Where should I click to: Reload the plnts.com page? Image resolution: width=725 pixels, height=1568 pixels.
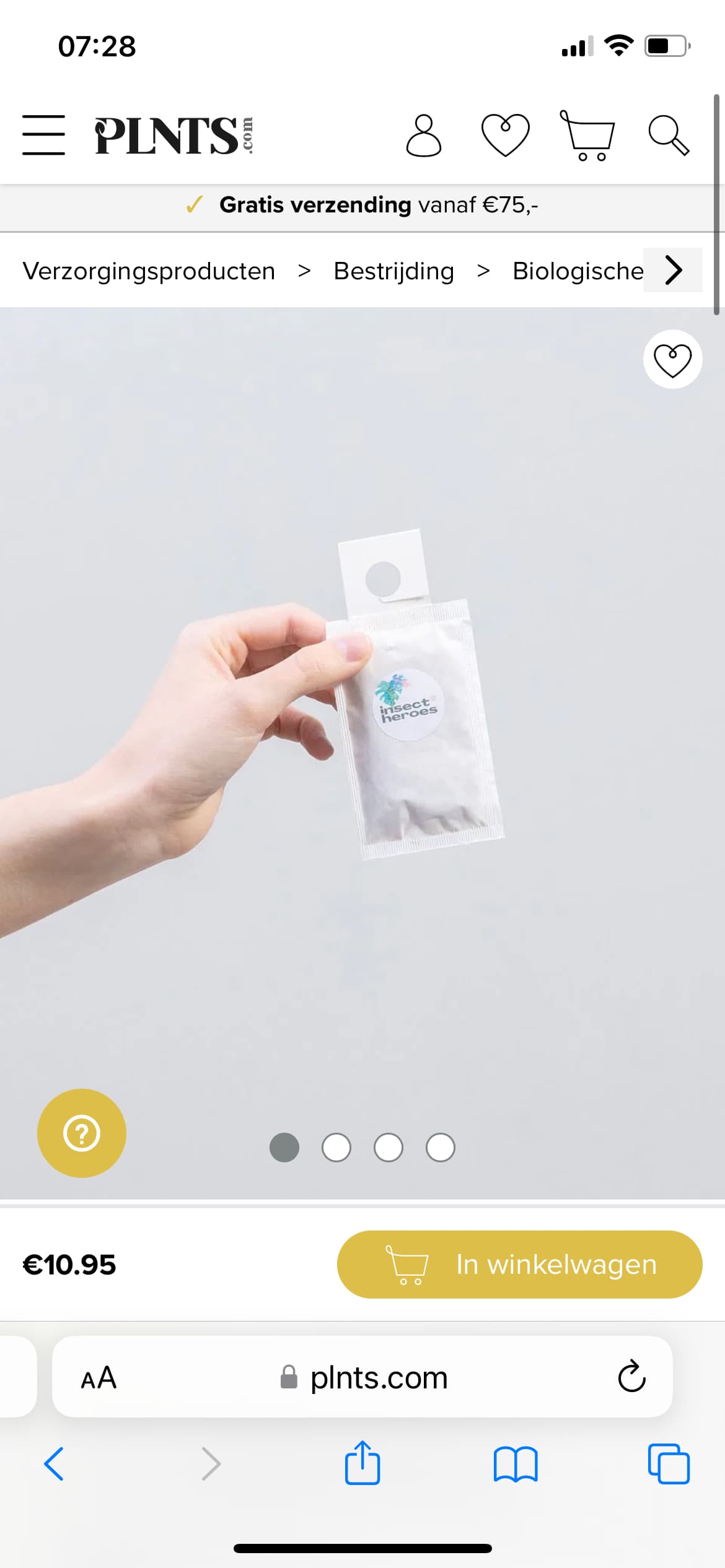tap(631, 1377)
